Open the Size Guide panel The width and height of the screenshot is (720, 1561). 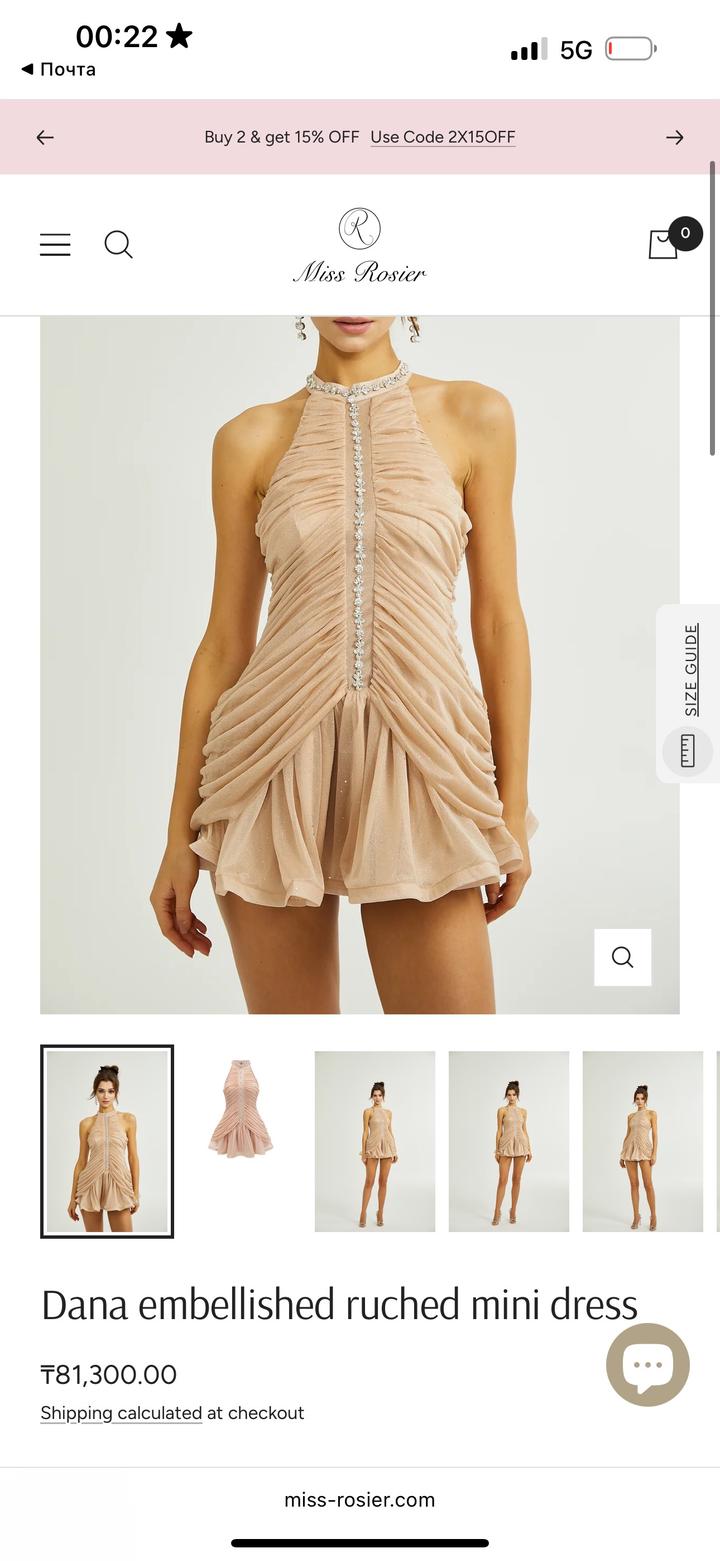(689, 692)
